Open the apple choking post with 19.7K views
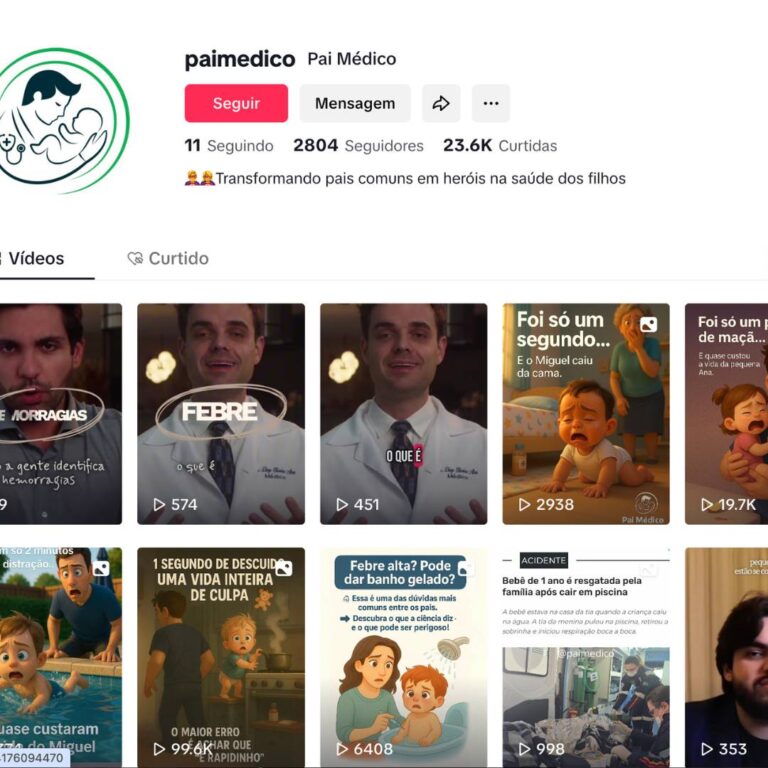Viewport: 768px width, 768px height. (726, 413)
